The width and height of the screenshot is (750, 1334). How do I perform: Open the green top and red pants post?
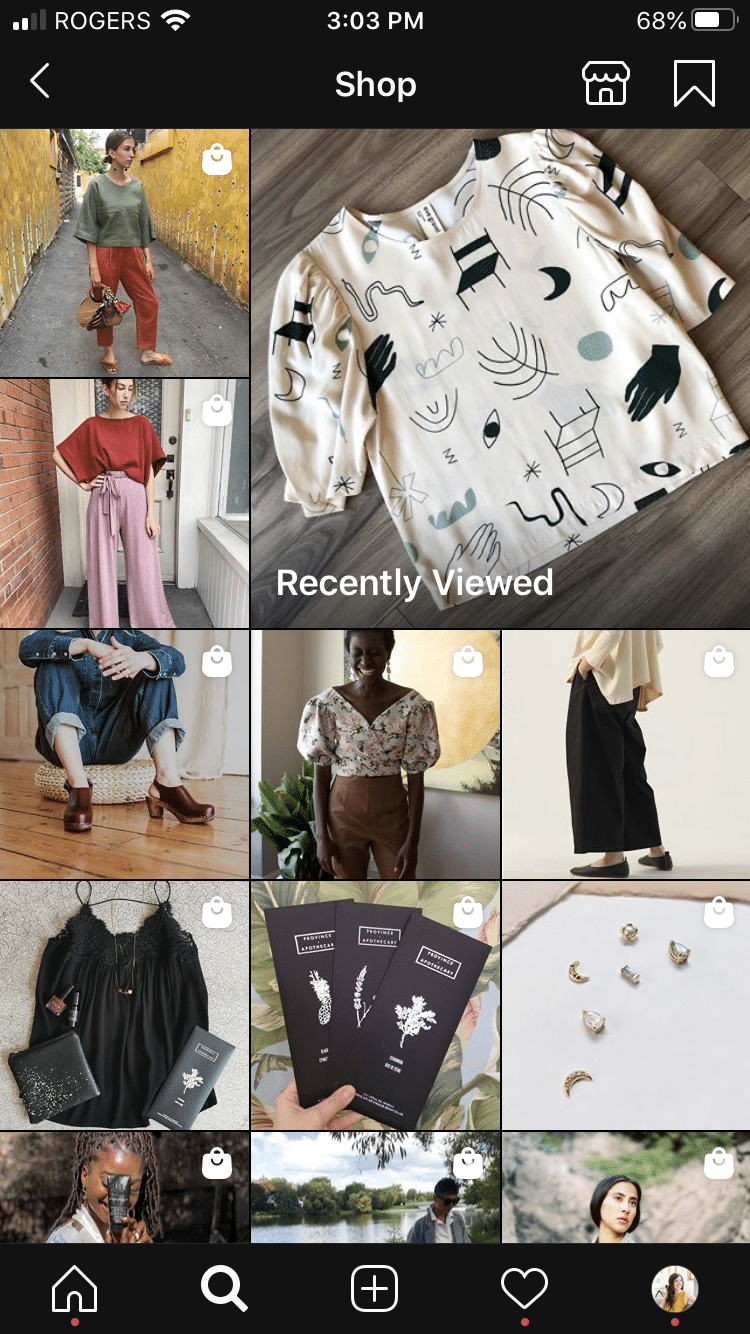tap(124, 252)
